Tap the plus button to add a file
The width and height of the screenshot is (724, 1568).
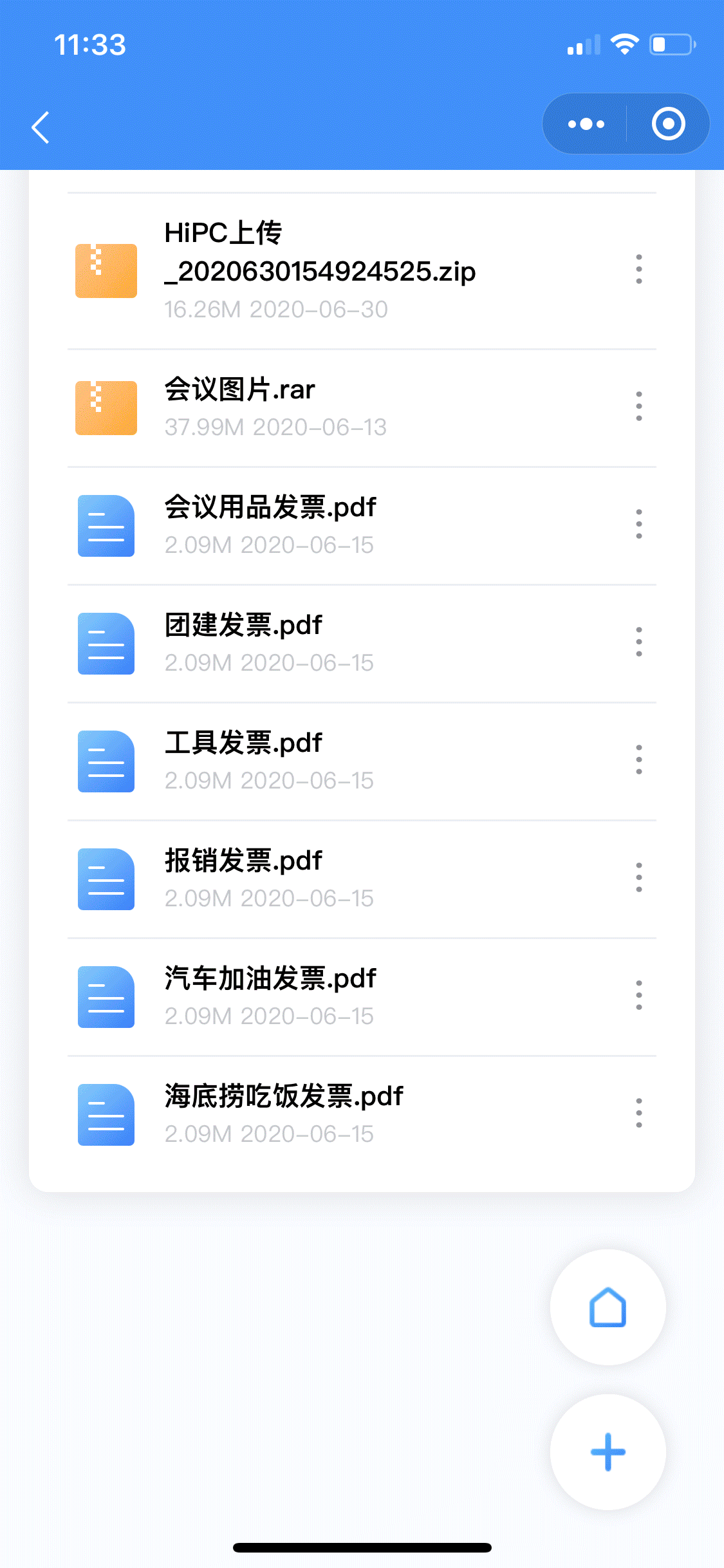[608, 1452]
